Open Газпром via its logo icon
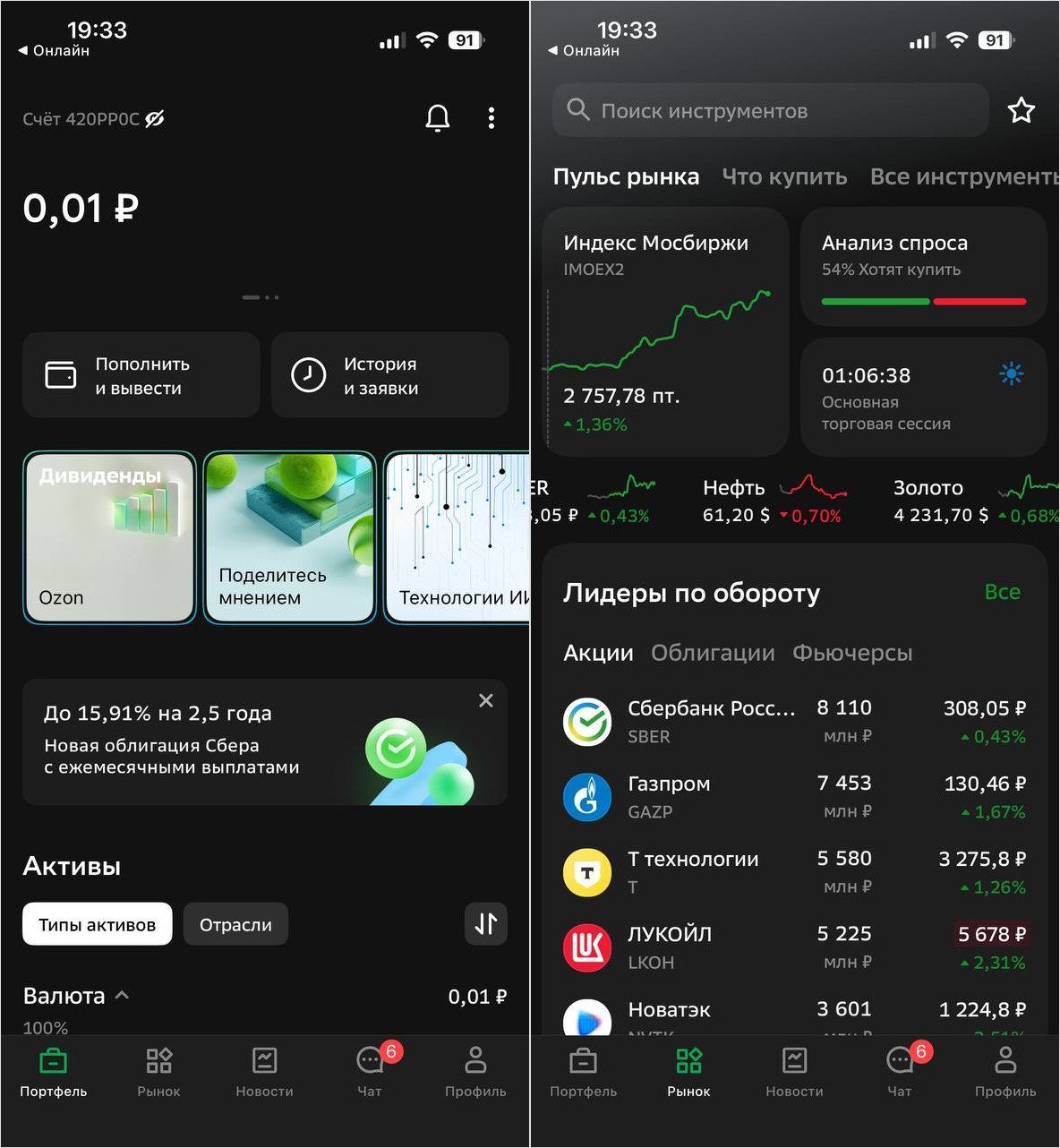Viewport: 1060px width, 1148px height. pyautogui.click(x=586, y=797)
